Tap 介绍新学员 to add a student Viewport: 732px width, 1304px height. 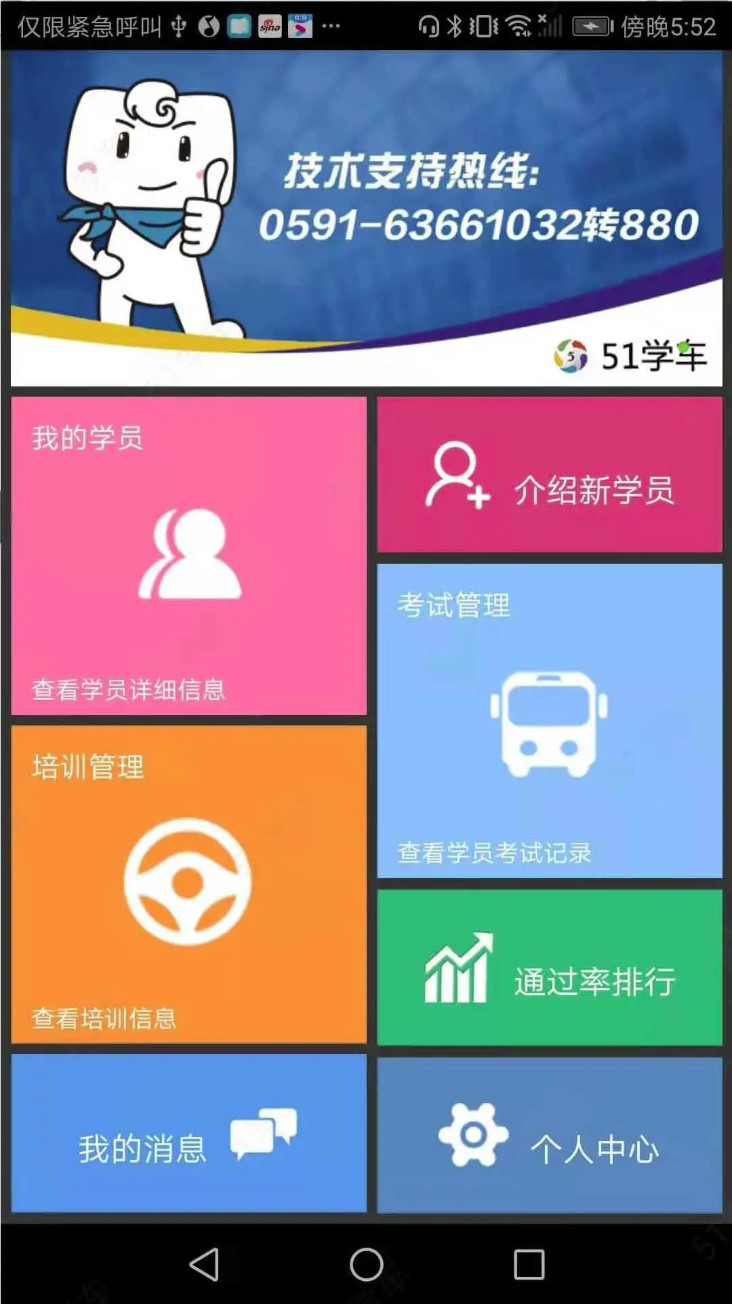point(549,475)
